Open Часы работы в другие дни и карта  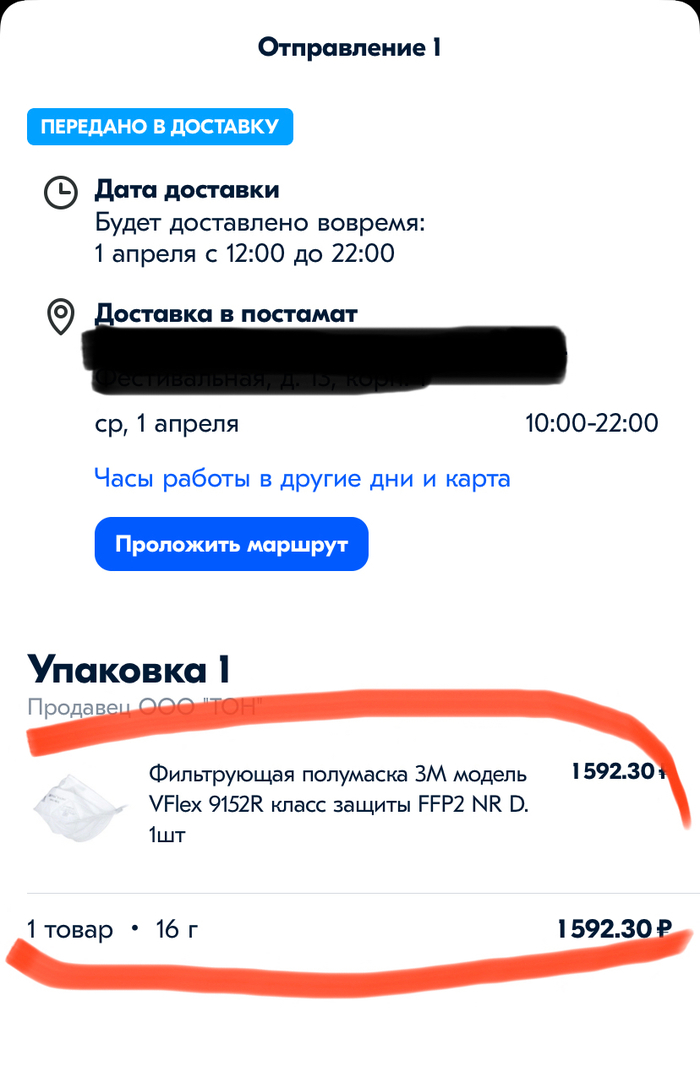coord(302,479)
